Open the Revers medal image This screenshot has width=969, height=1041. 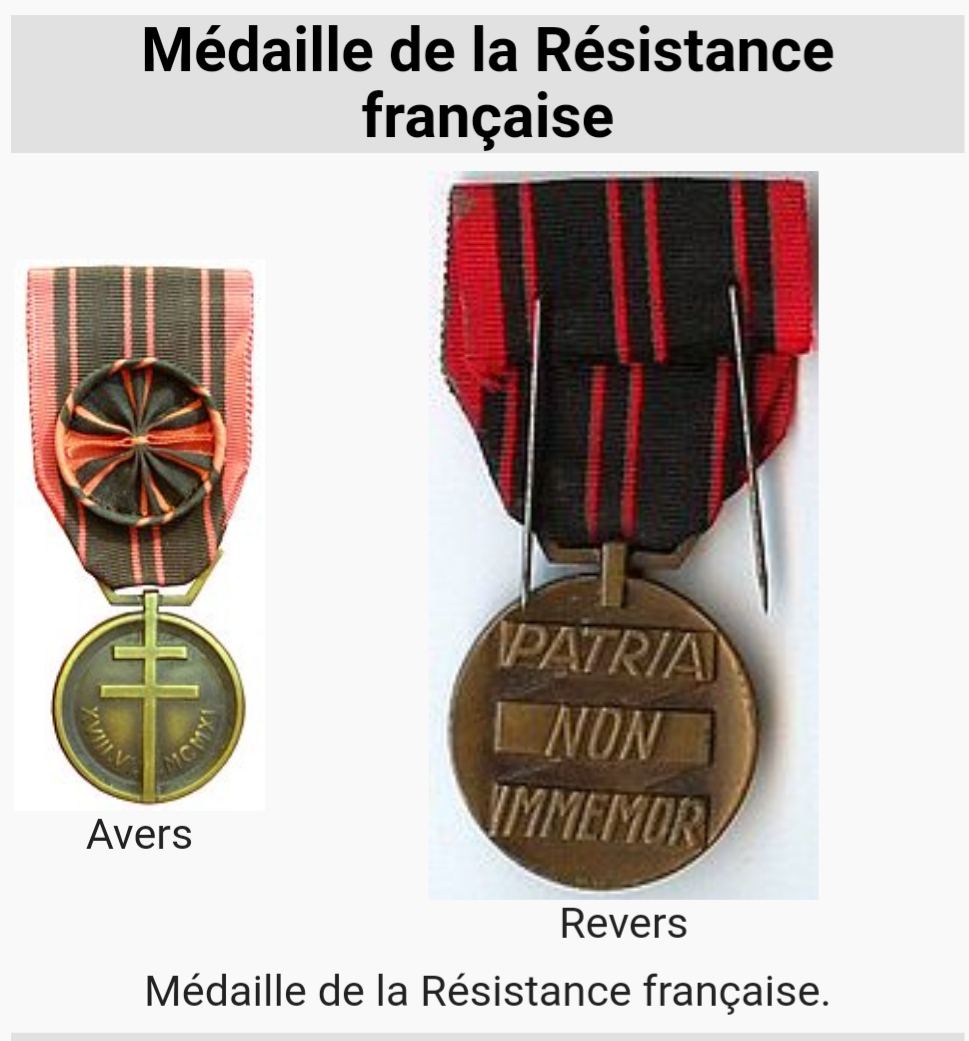click(x=623, y=535)
